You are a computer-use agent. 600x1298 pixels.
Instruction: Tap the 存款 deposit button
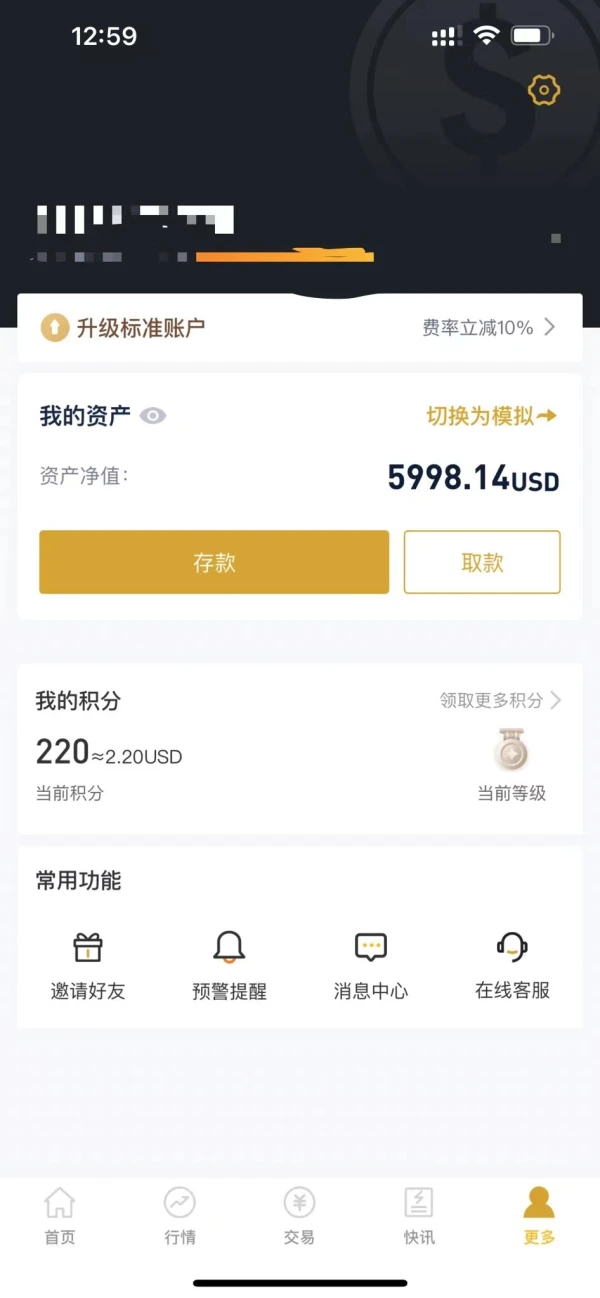pos(214,562)
